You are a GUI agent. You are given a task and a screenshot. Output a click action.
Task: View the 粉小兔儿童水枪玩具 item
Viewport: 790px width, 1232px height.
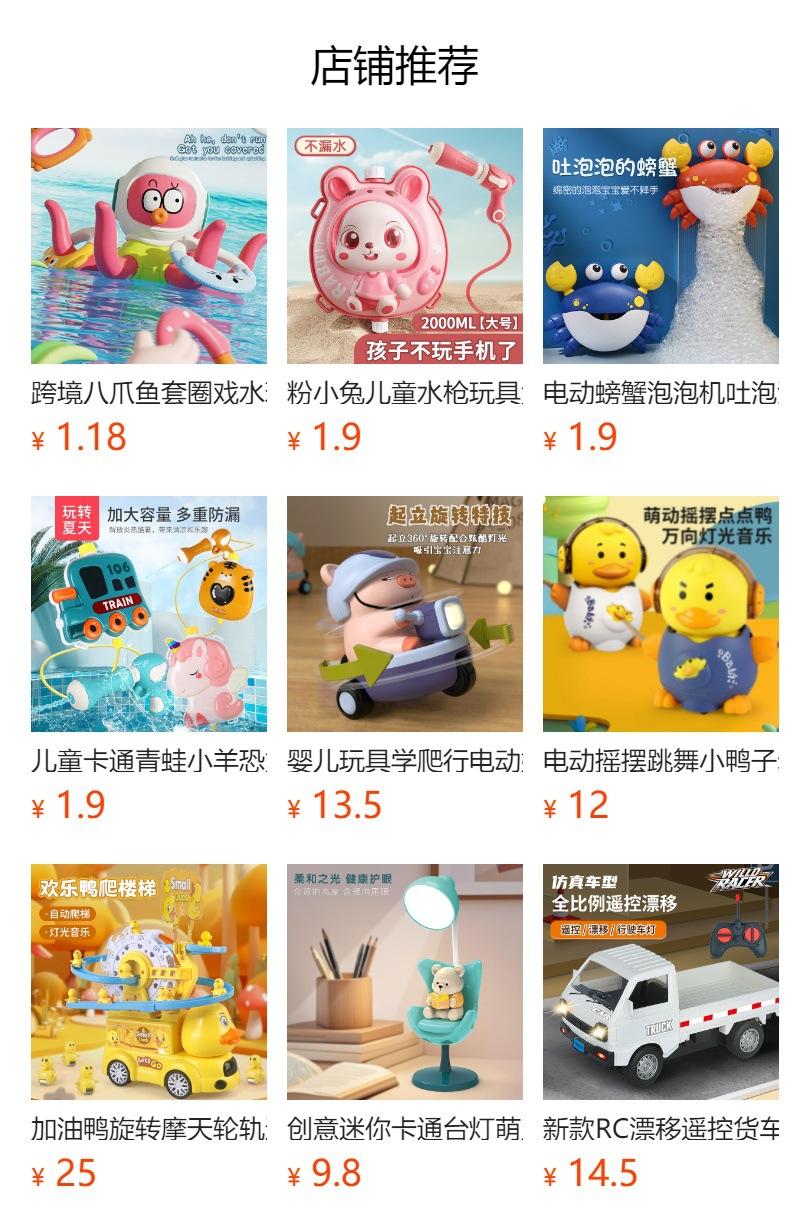[x=405, y=292]
